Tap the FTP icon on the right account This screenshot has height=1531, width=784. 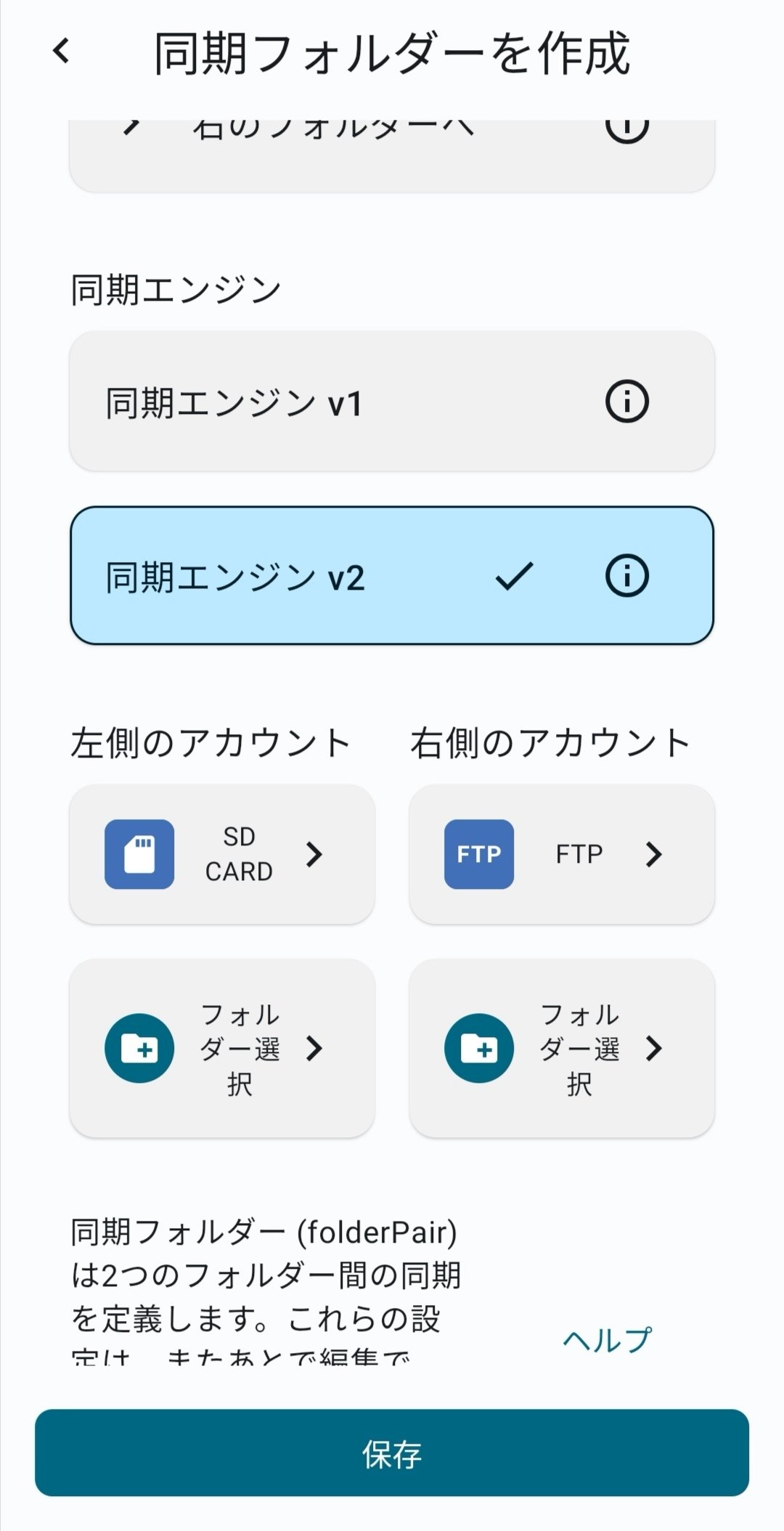click(480, 854)
